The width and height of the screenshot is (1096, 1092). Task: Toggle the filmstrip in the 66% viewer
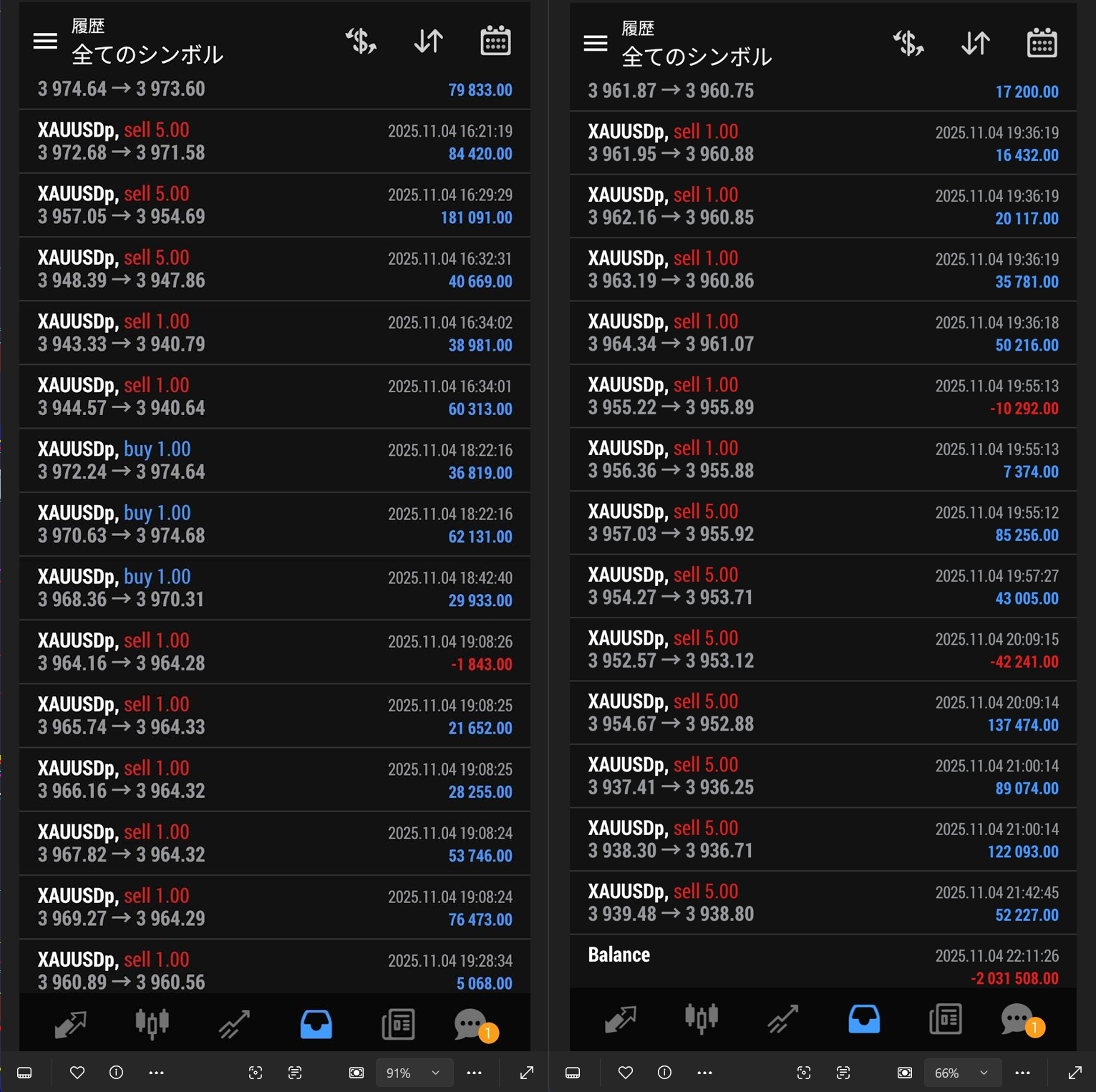click(573, 1073)
